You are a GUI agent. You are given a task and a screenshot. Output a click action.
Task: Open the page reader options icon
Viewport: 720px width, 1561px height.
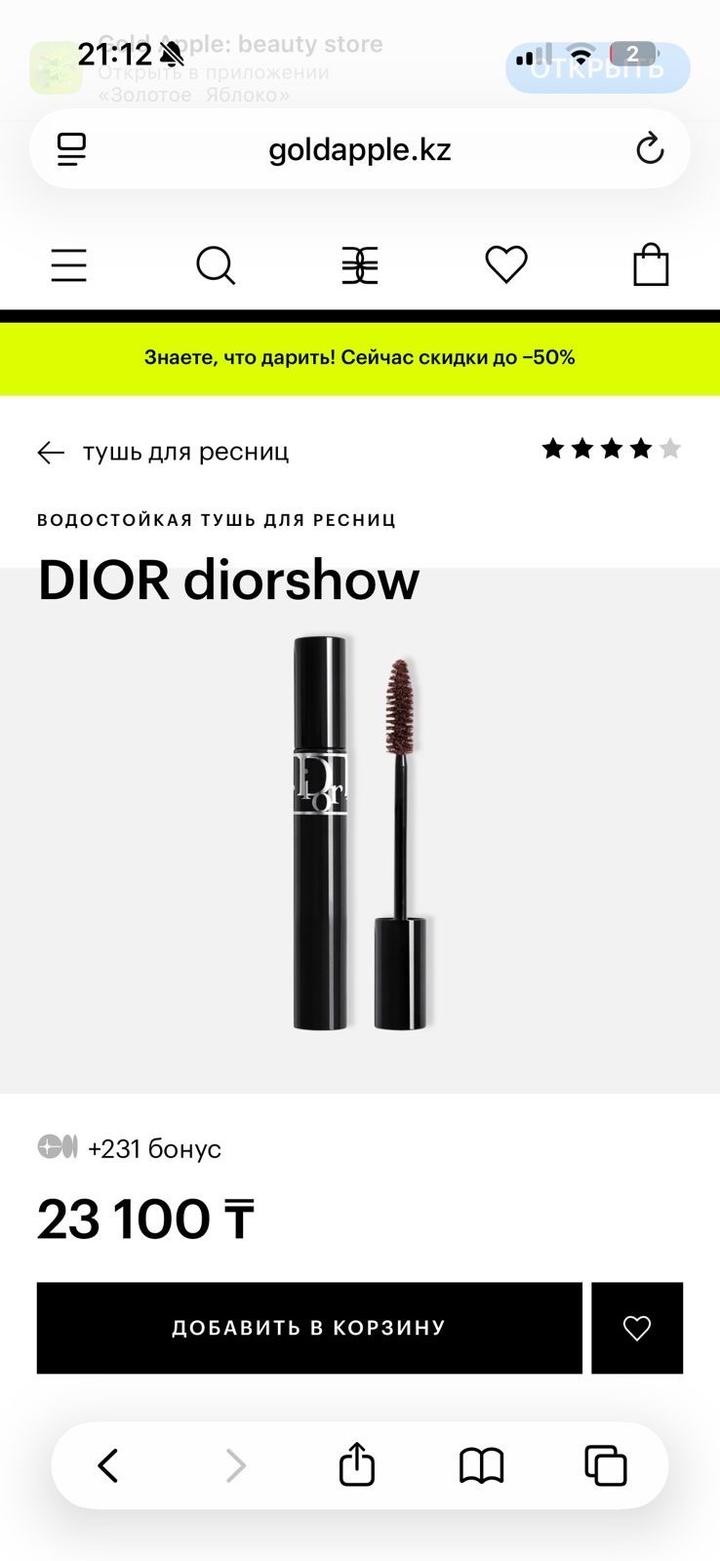click(71, 150)
